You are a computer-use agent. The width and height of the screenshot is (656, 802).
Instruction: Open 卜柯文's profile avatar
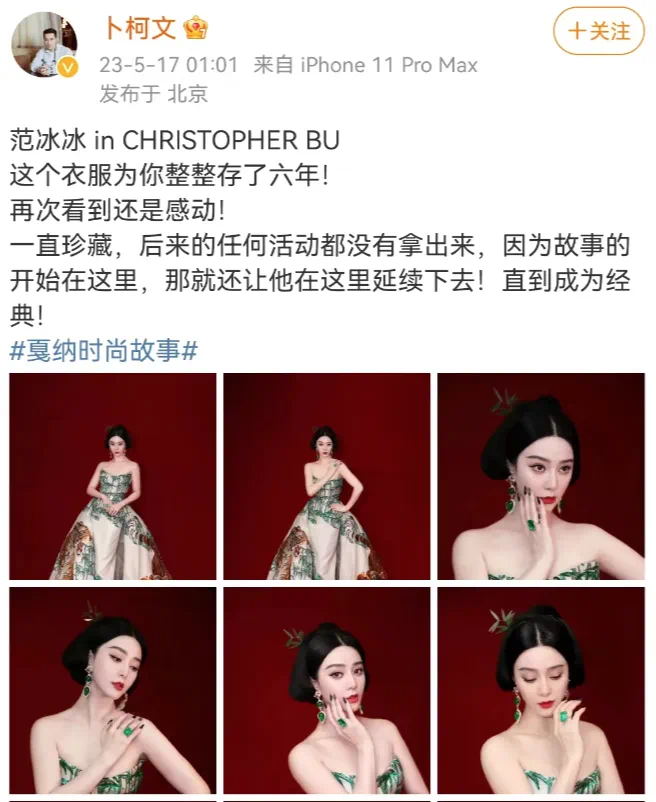point(46,44)
